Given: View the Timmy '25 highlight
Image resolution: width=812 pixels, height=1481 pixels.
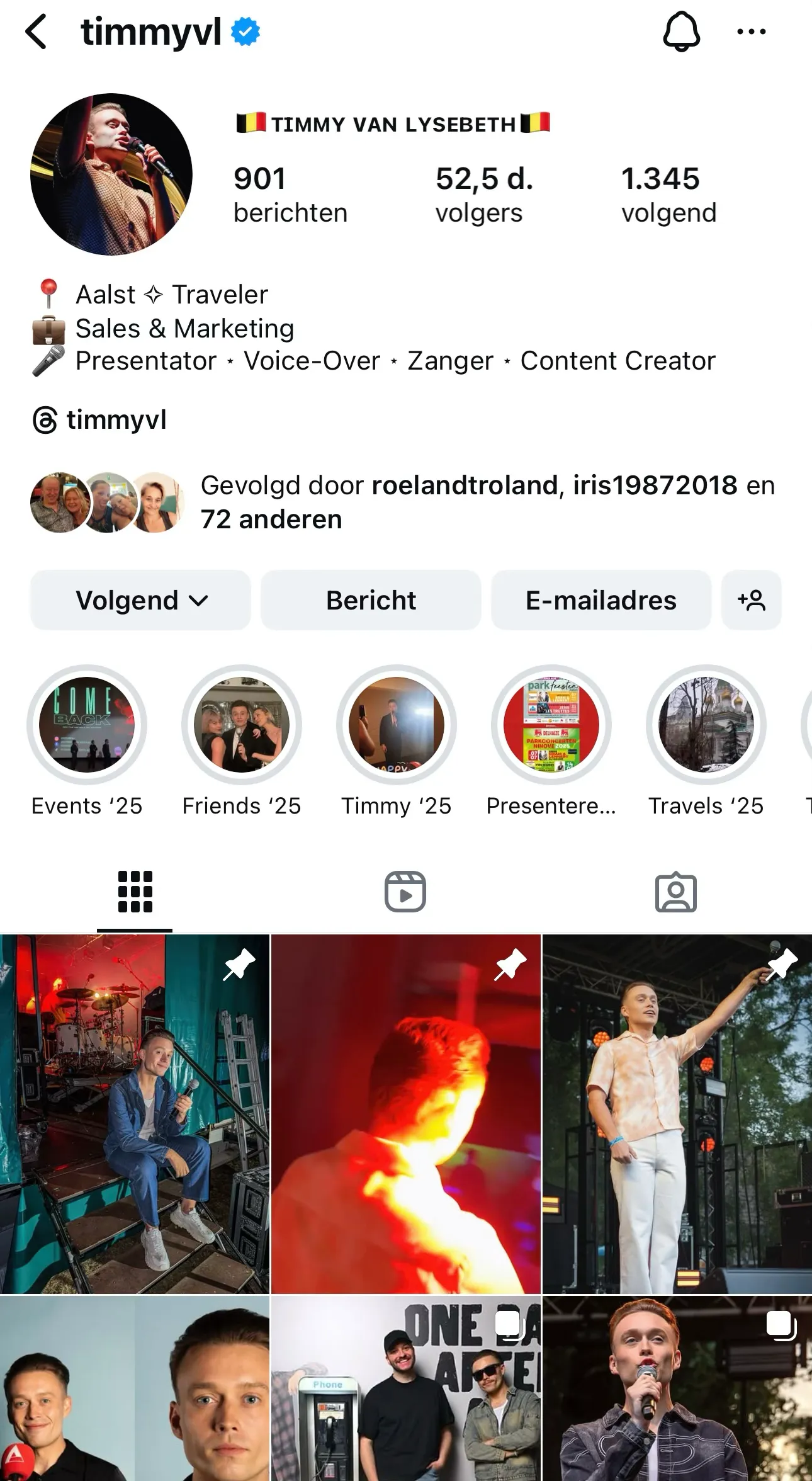Looking at the screenshot, I should click(397, 725).
